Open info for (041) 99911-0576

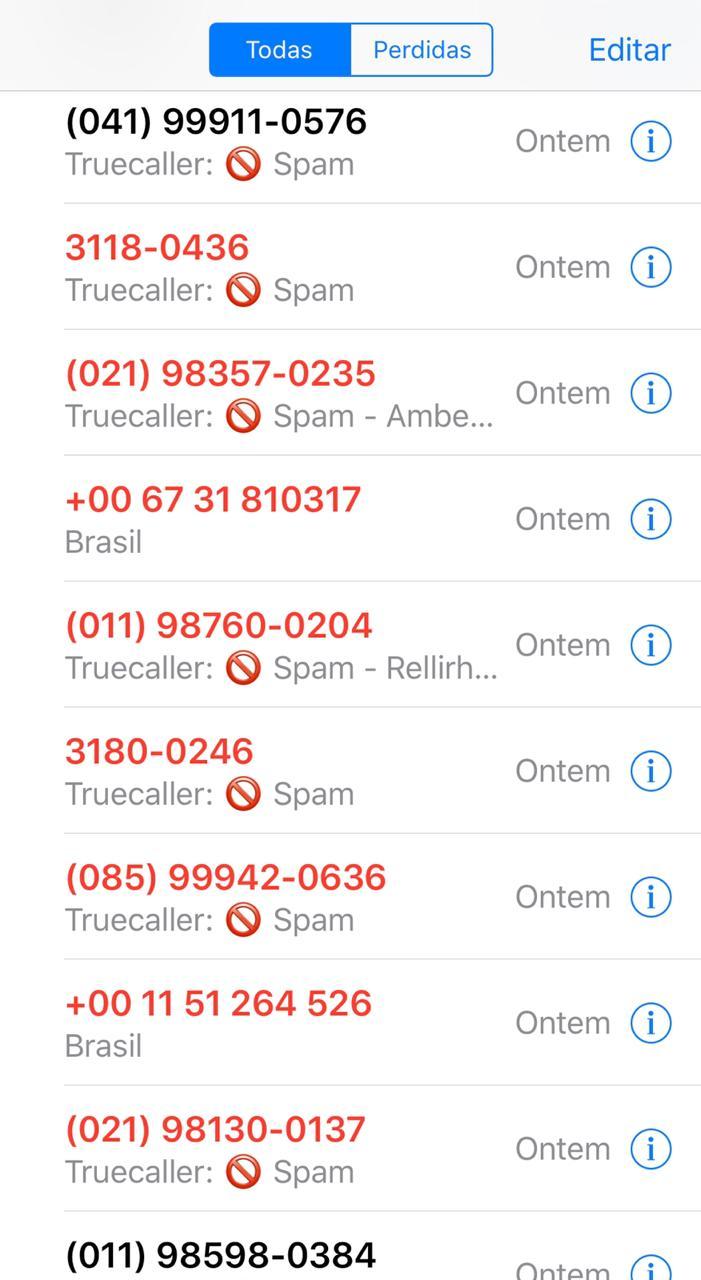click(650, 142)
